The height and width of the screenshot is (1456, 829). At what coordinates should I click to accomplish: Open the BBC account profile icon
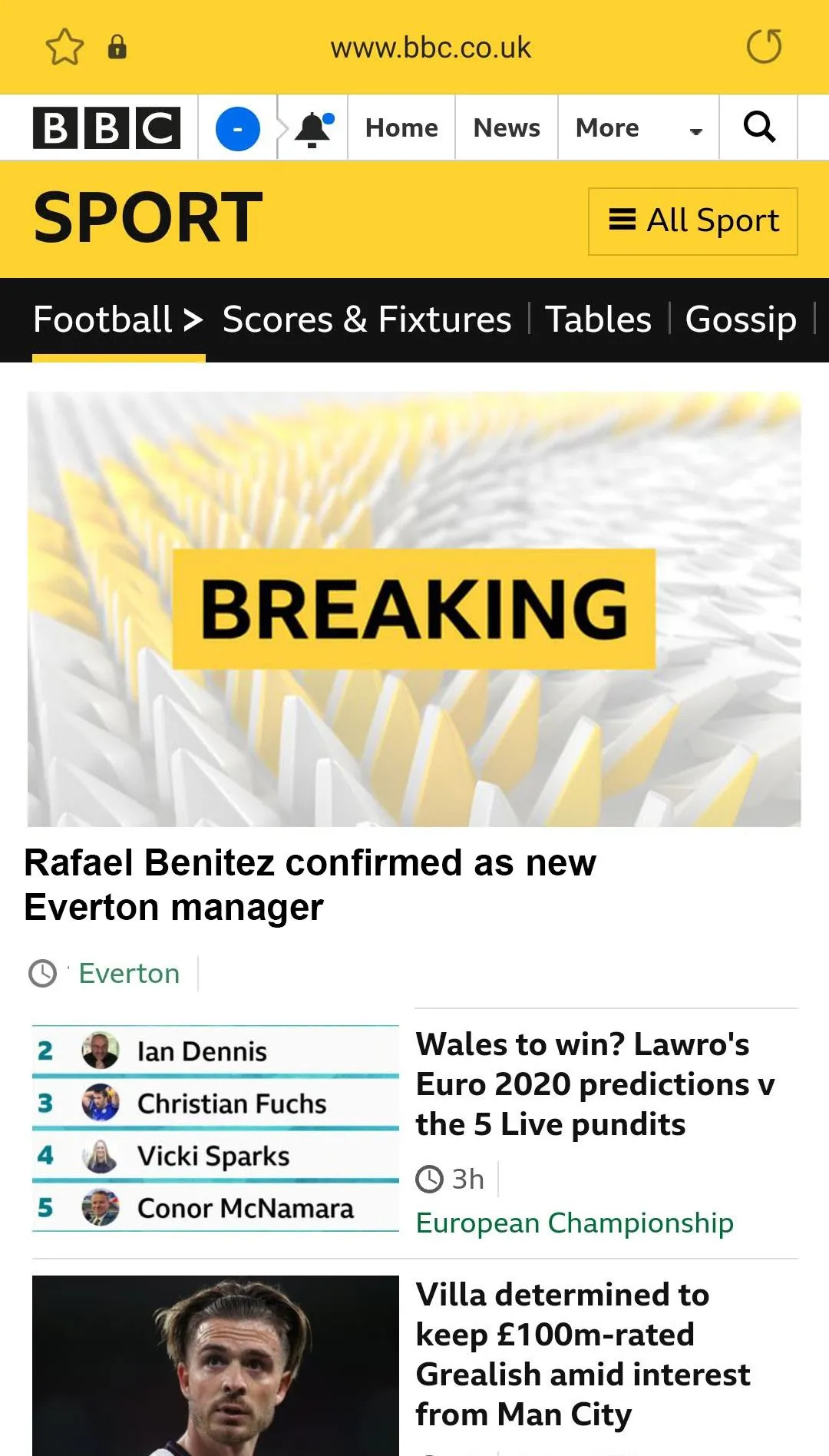(237, 128)
